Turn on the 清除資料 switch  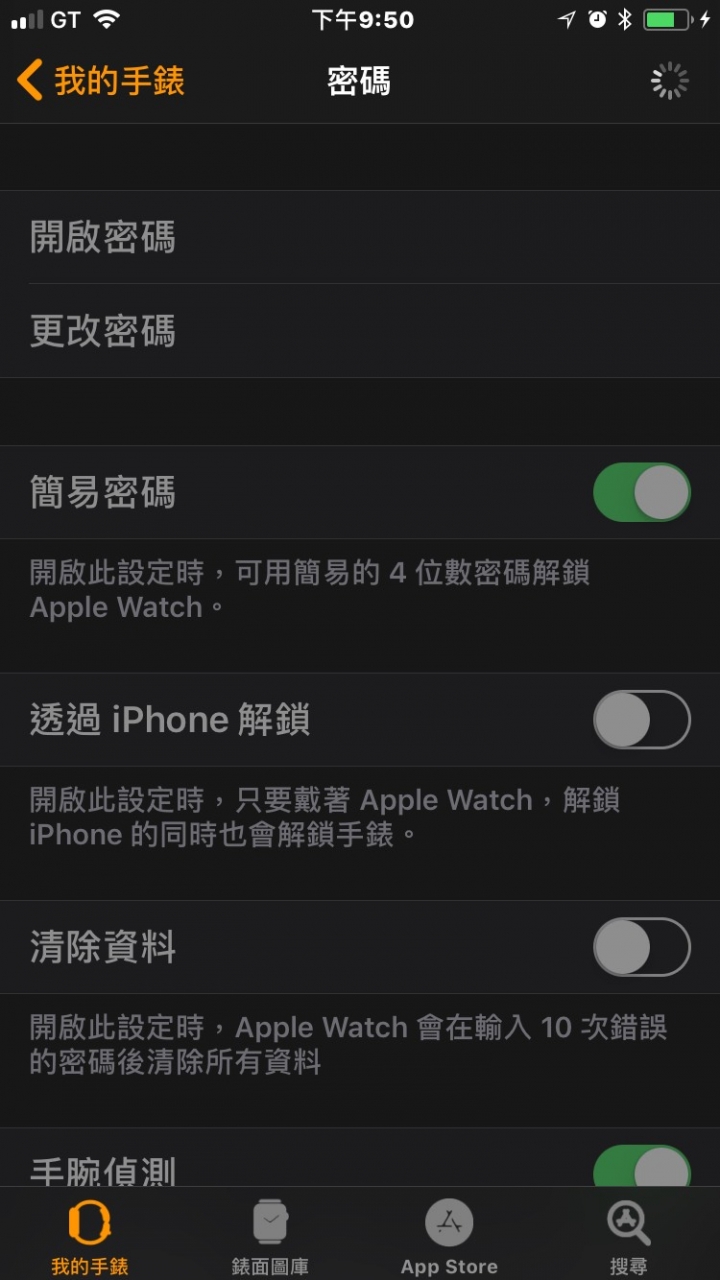tap(641, 947)
